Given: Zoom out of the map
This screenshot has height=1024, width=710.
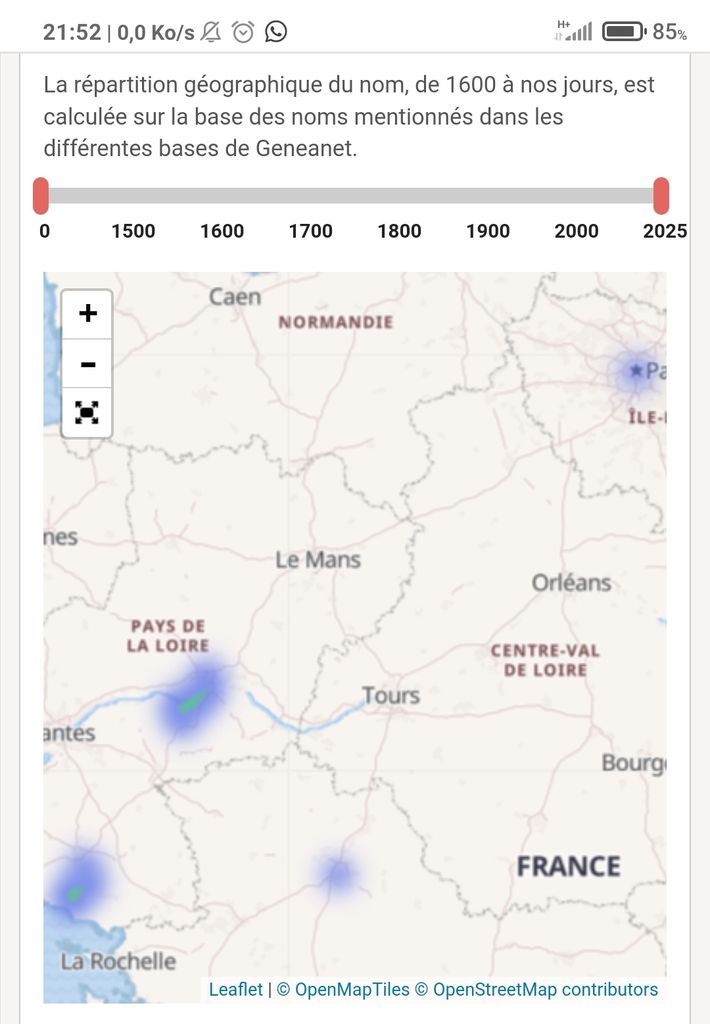Looking at the screenshot, I should click(87, 364).
